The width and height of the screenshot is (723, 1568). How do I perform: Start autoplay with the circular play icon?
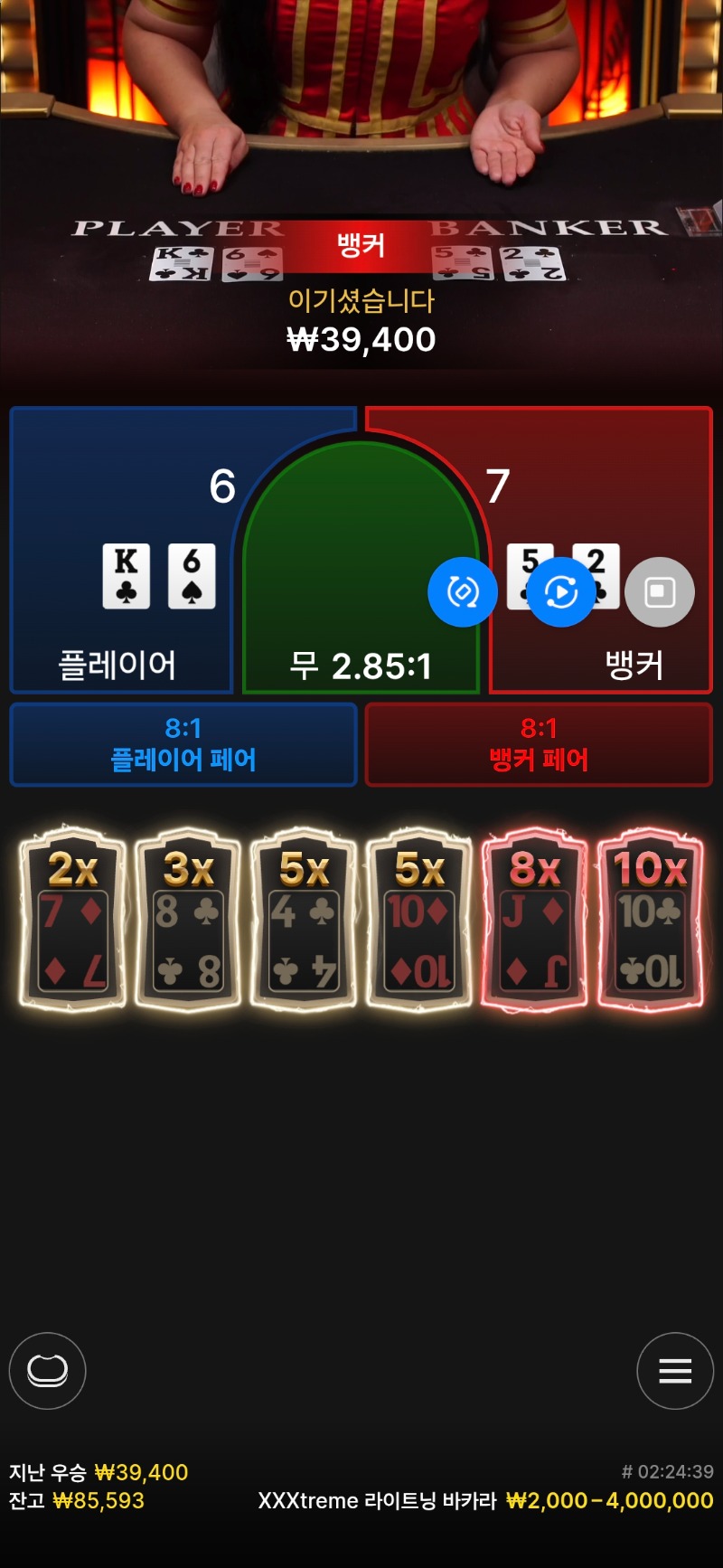coord(561,592)
